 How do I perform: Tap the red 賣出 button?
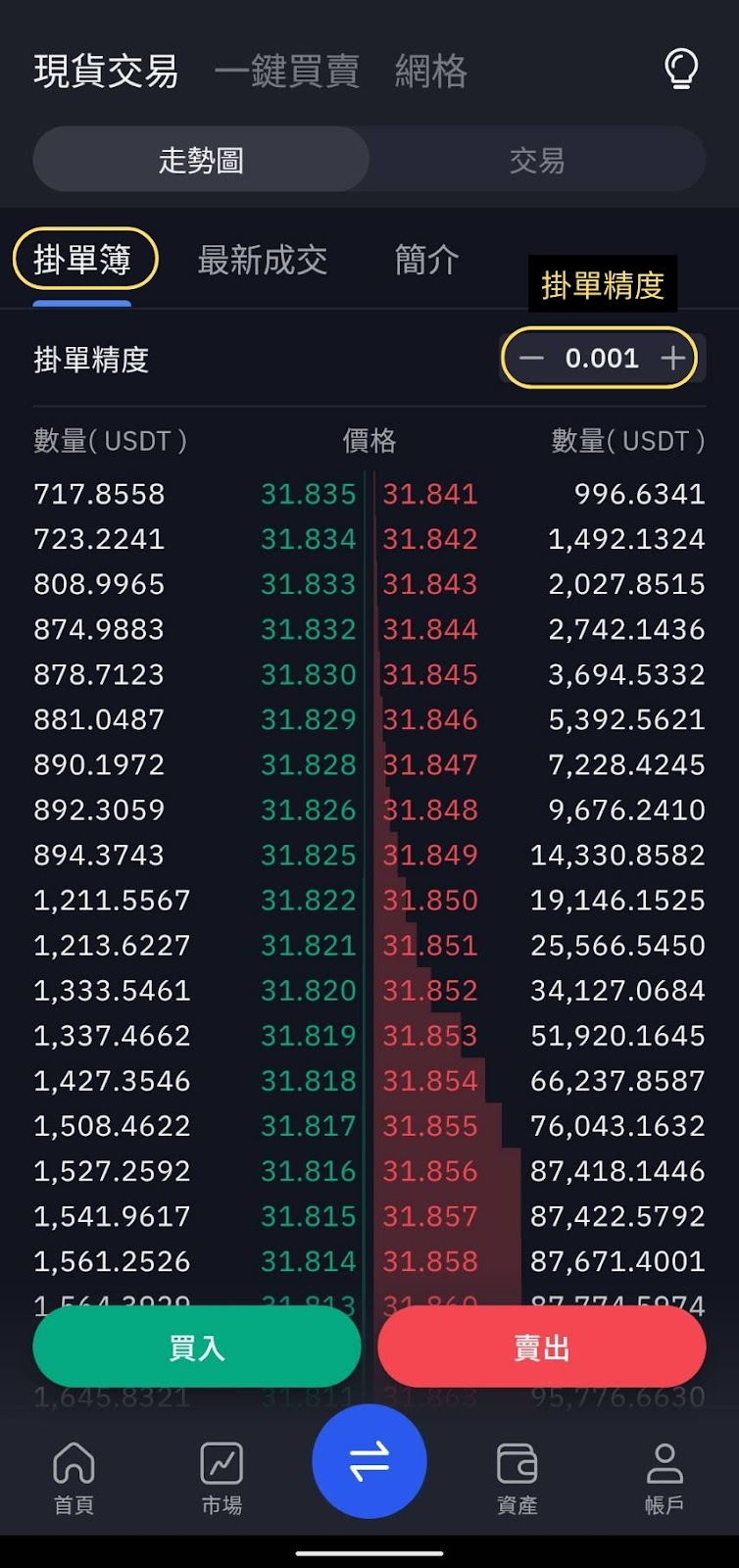pyautogui.click(x=542, y=1347)
